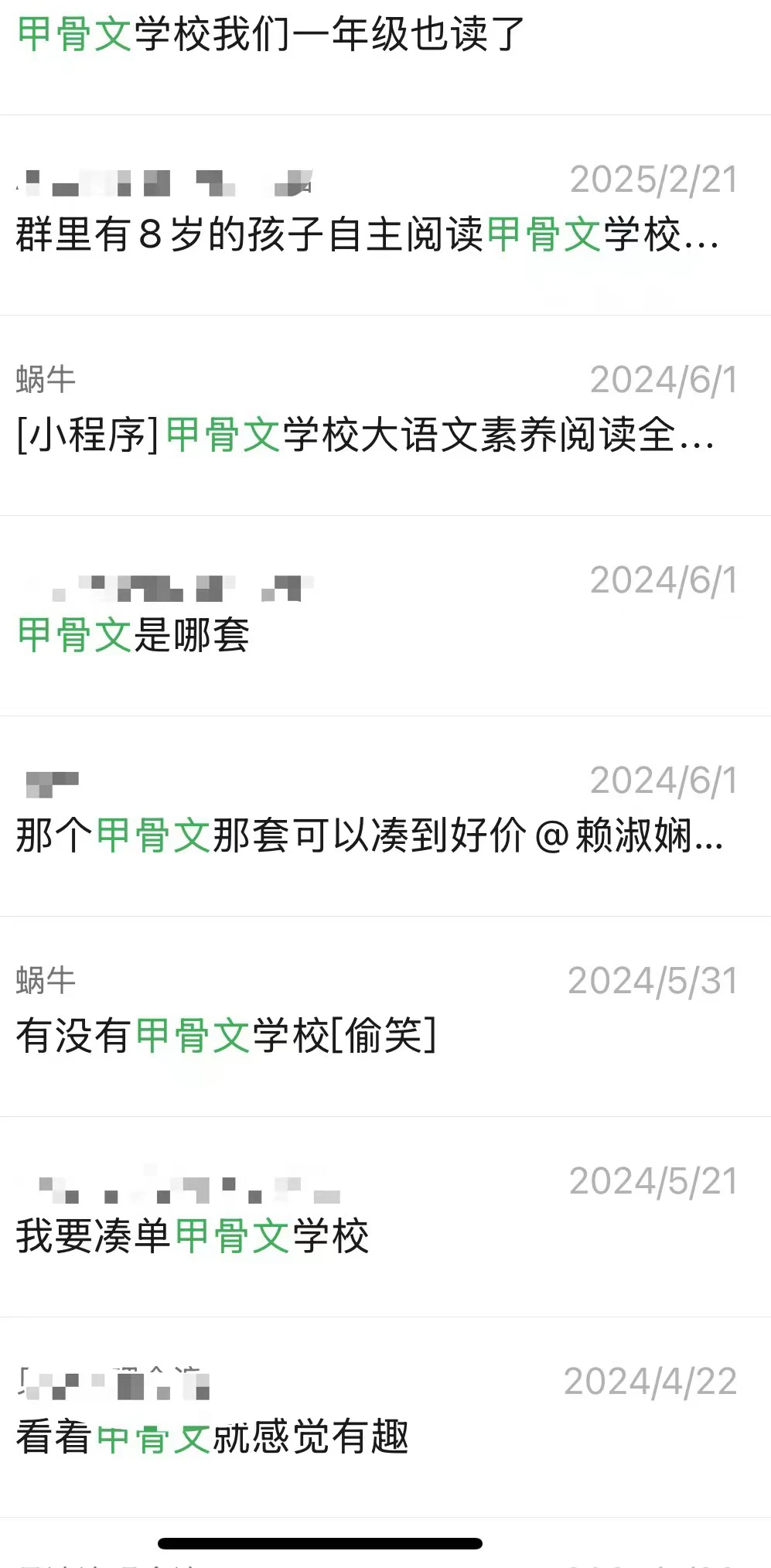771x1568 pixels.
Task: Open the message 看着甲骨文就感觉有趣
Action: pyautogui.click(x=385, y=1417)
